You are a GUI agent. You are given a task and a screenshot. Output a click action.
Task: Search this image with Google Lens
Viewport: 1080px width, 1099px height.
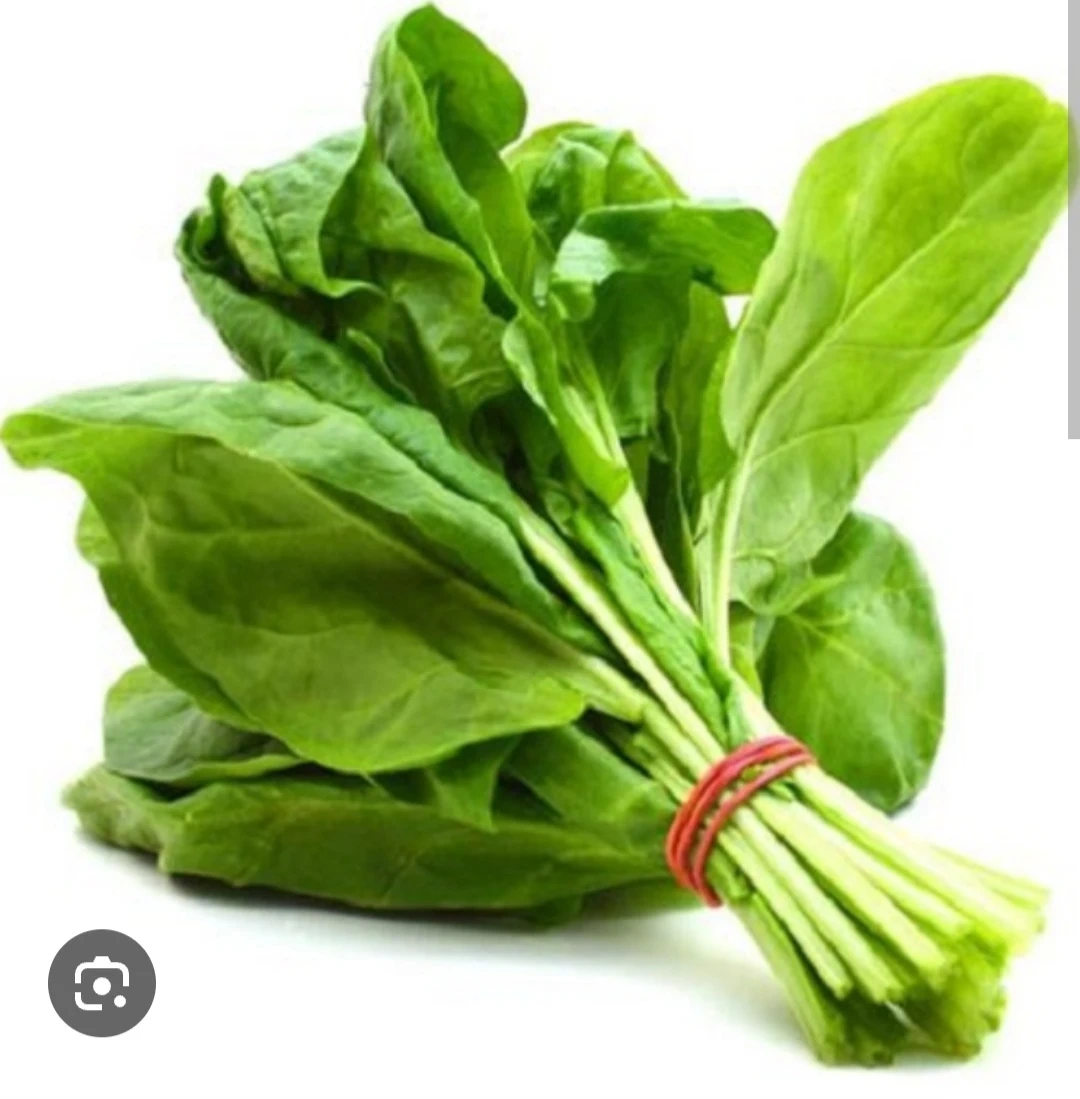(x=101, y=982)
